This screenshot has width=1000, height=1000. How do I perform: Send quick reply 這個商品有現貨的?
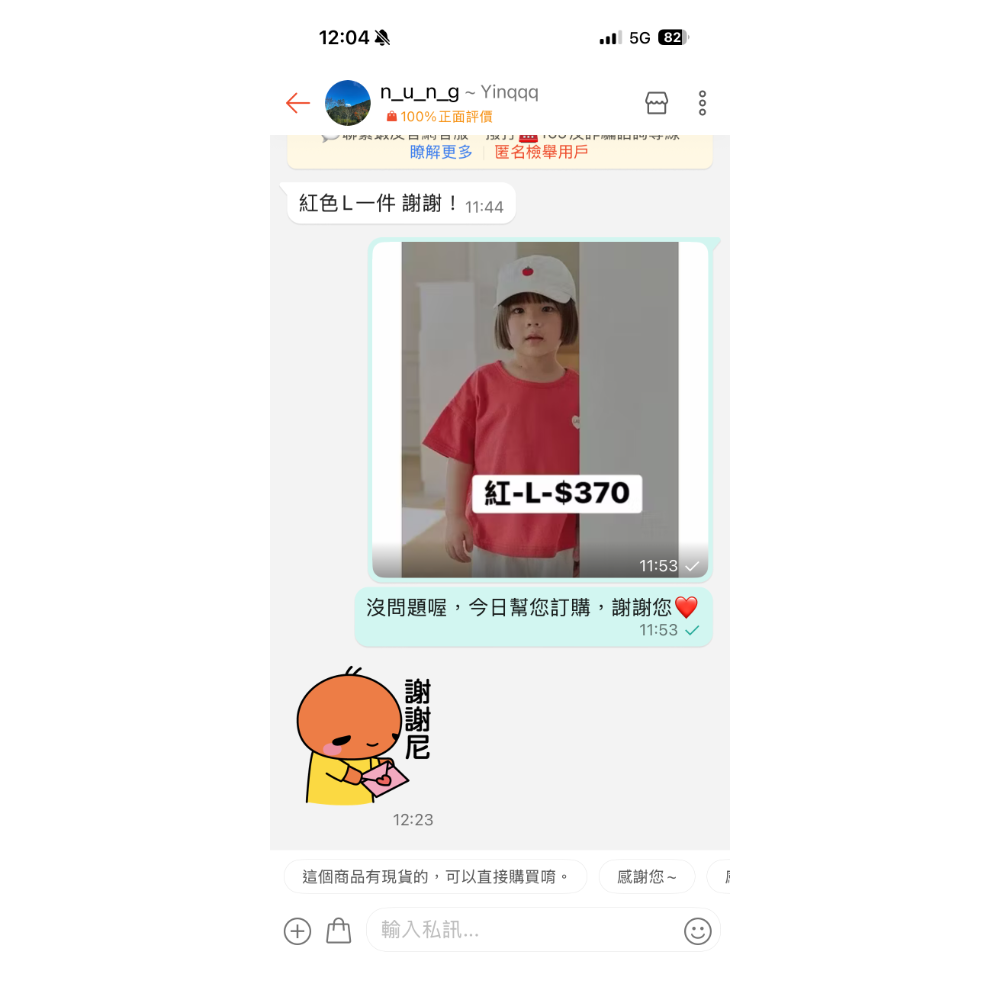435,877
